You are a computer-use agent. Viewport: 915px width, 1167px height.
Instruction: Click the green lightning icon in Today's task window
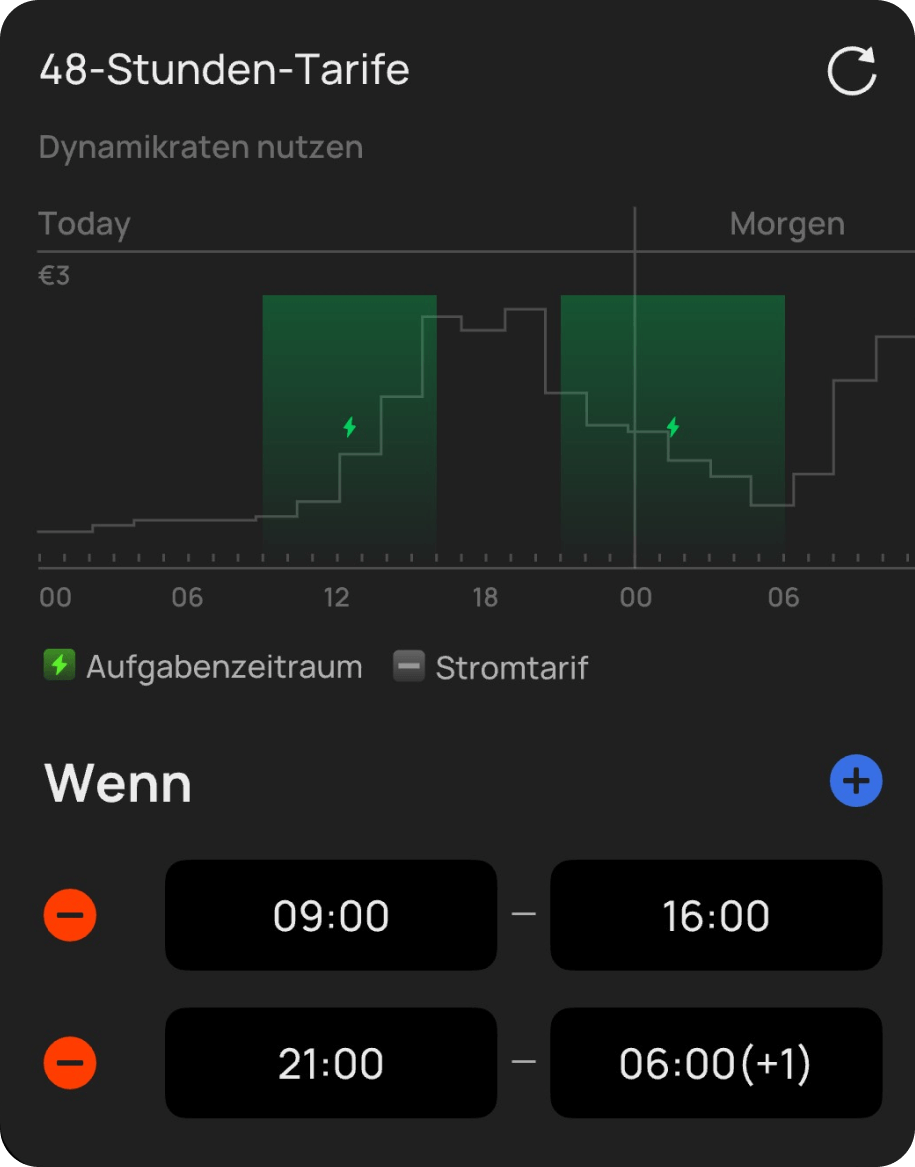(349, 427)
